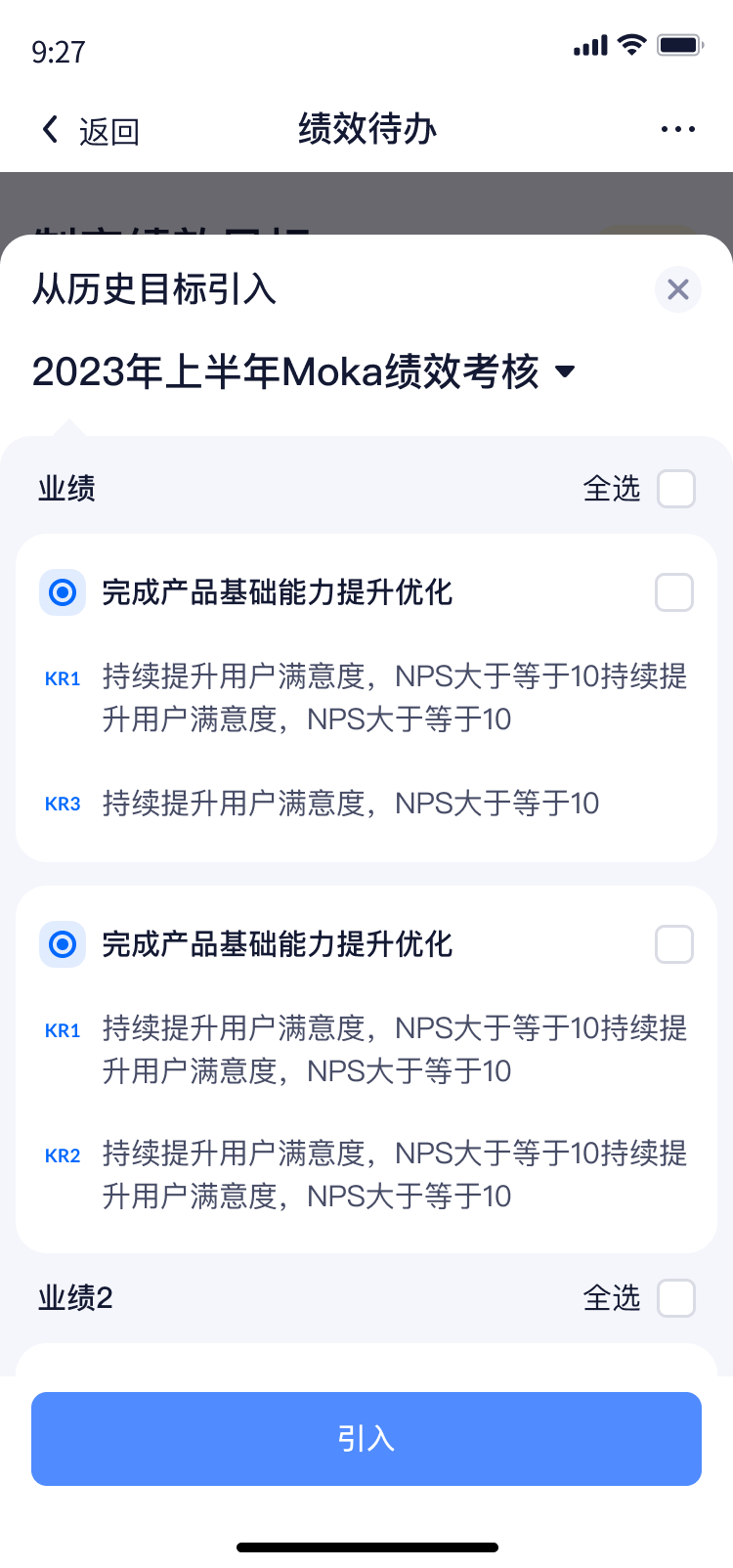Open the three-dot overflow menu

677,129
